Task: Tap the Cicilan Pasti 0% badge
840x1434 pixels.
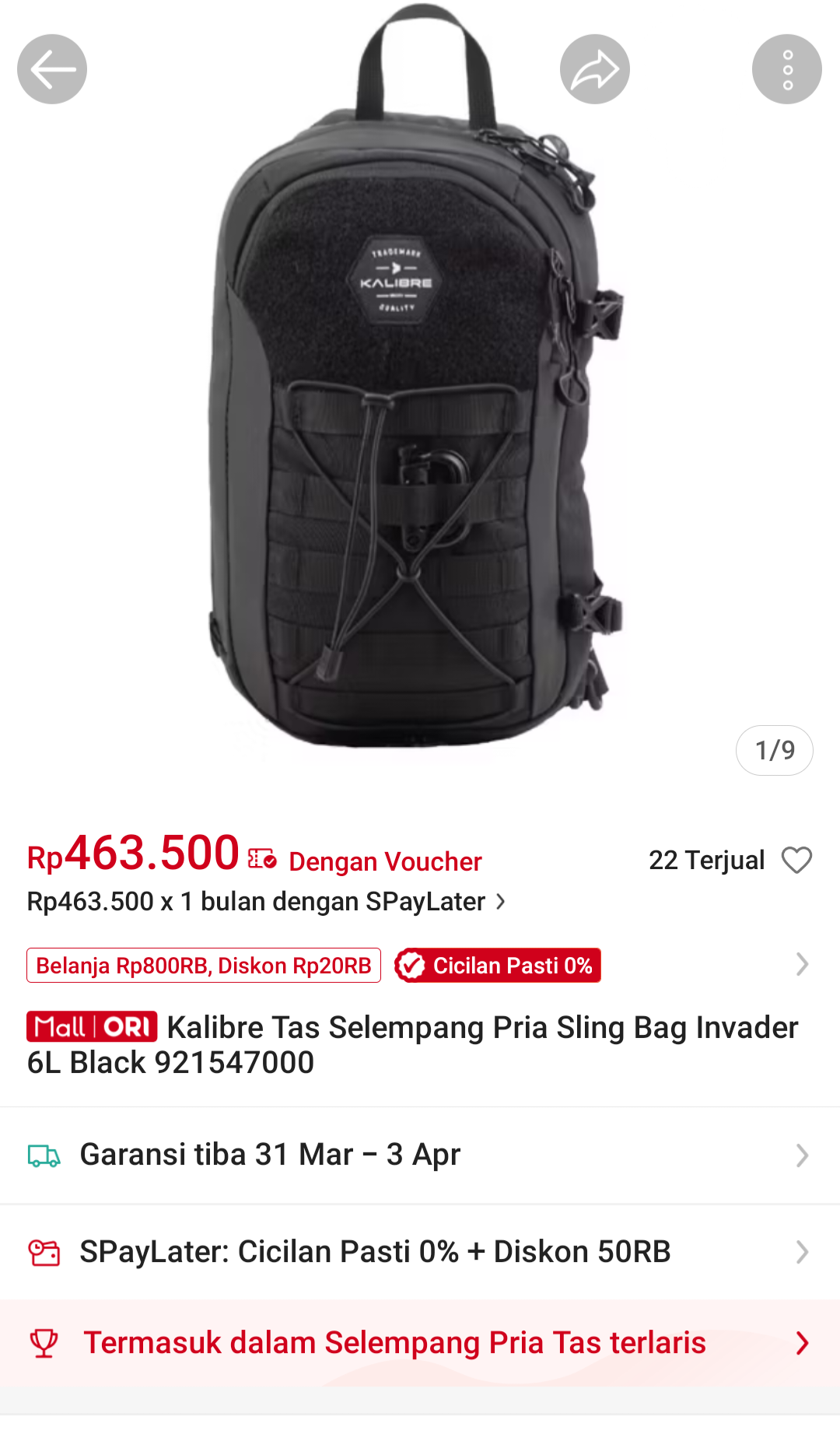Action: pyautogui.click(x=498, y=966)
